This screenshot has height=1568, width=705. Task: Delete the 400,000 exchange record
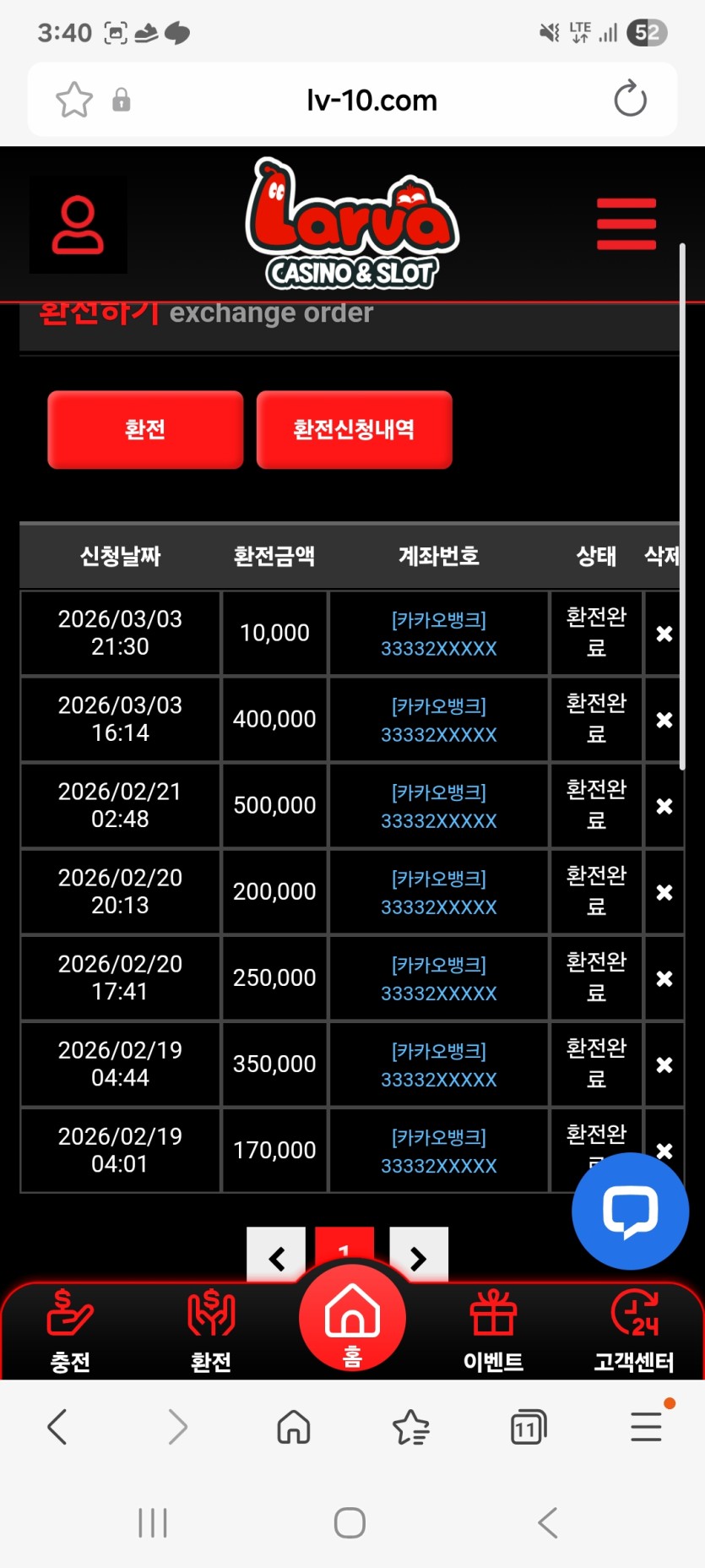(664, 720)
